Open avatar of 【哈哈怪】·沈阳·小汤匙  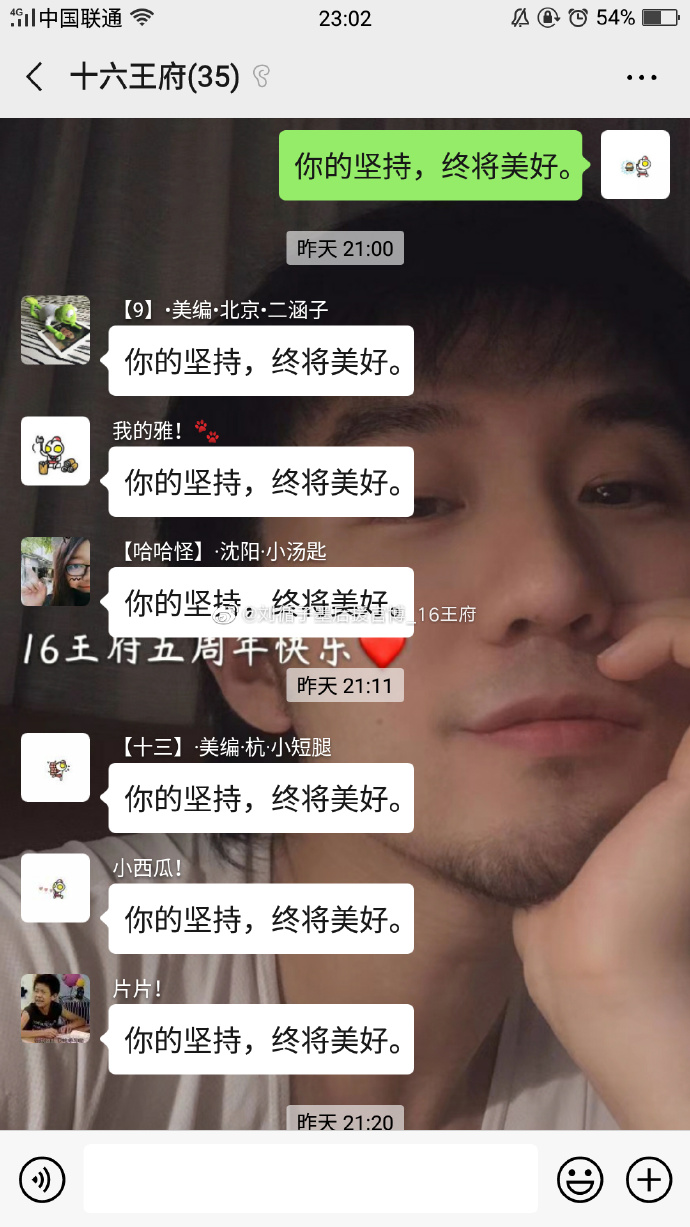pos(56,571)
